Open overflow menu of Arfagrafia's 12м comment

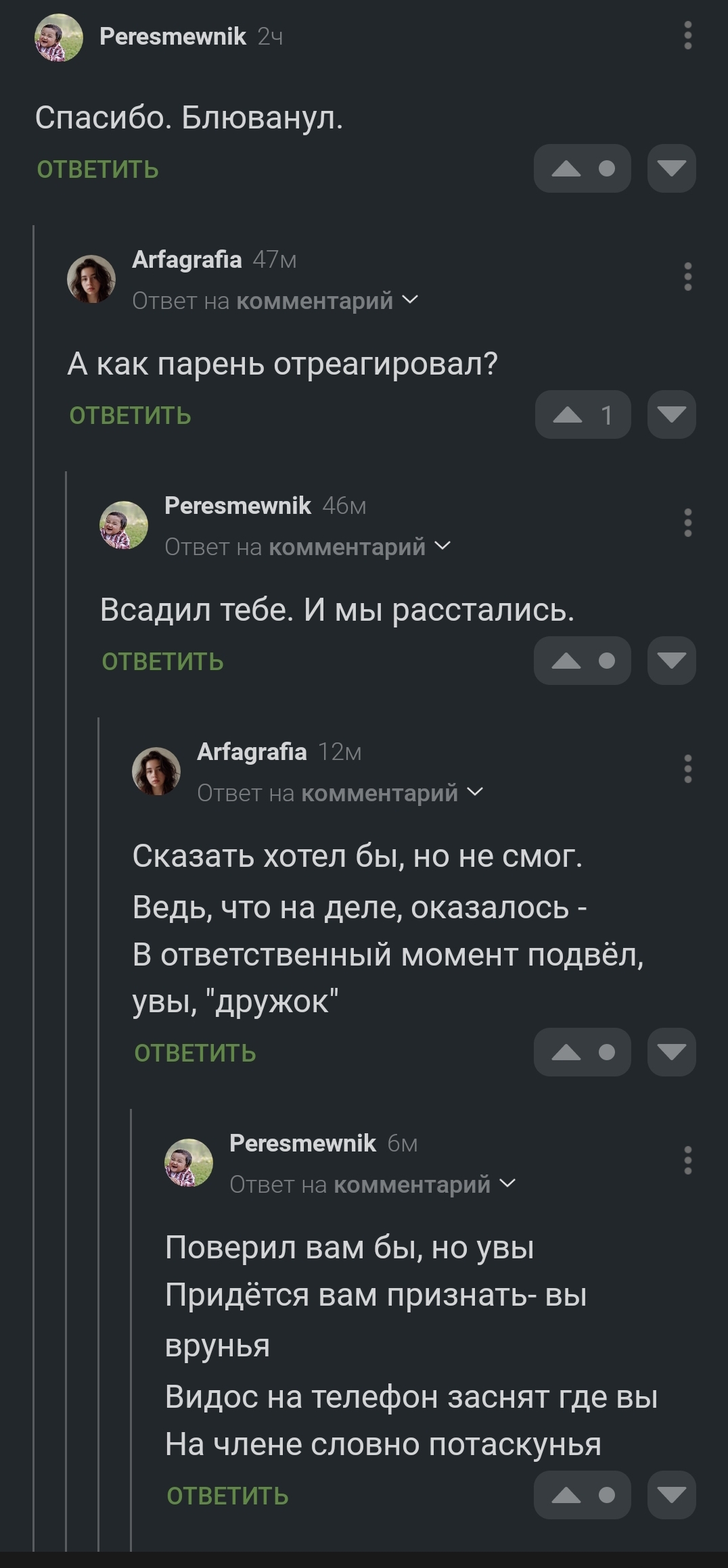click(x=687, y=769)
